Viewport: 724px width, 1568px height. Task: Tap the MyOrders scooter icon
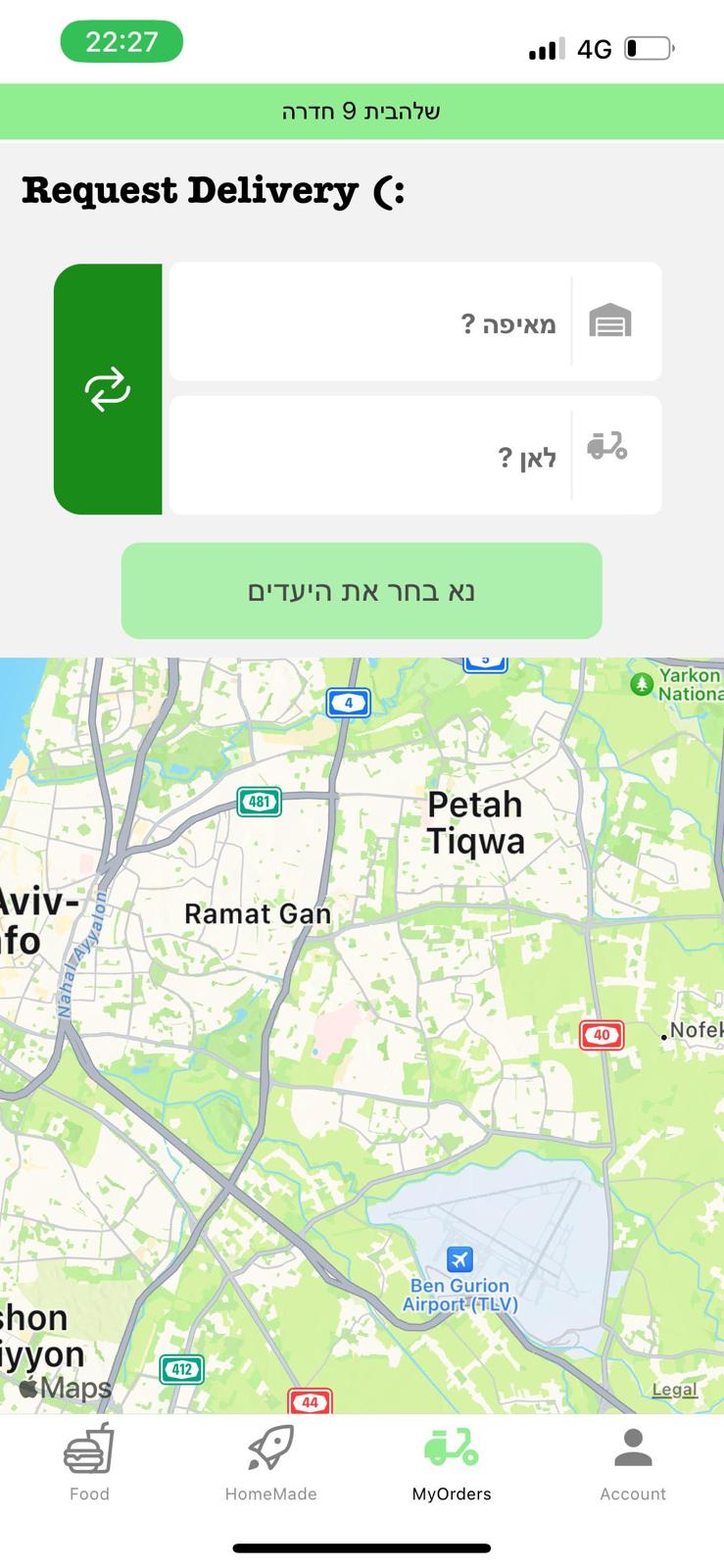[x=451, y=1447]
